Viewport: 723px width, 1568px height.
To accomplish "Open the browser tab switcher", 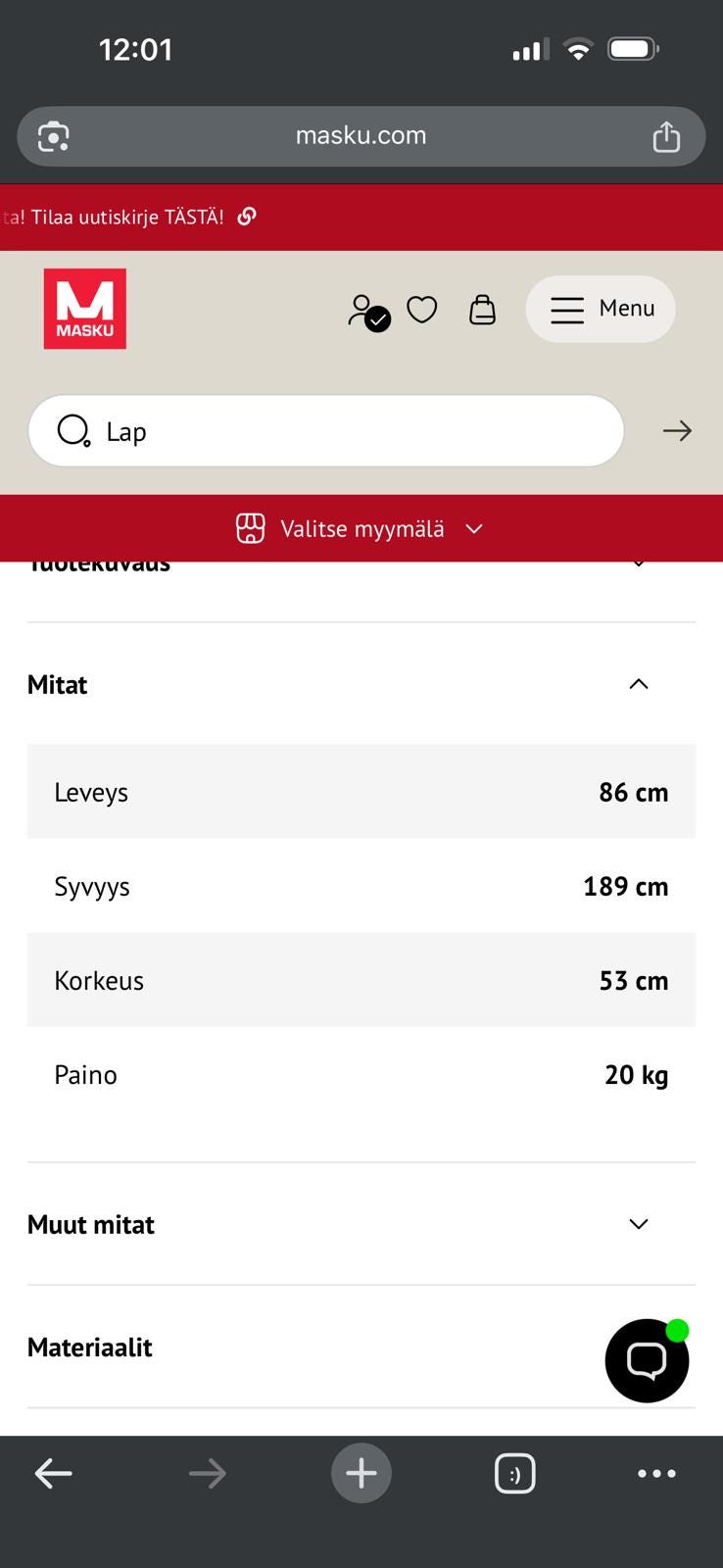I will [515, 1473].
